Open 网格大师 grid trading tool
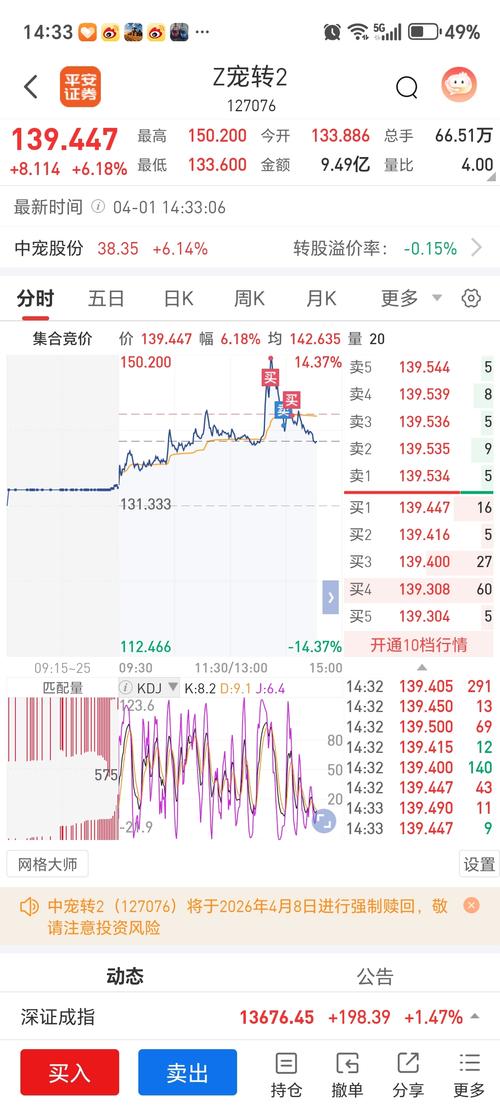 click(47, 863)
